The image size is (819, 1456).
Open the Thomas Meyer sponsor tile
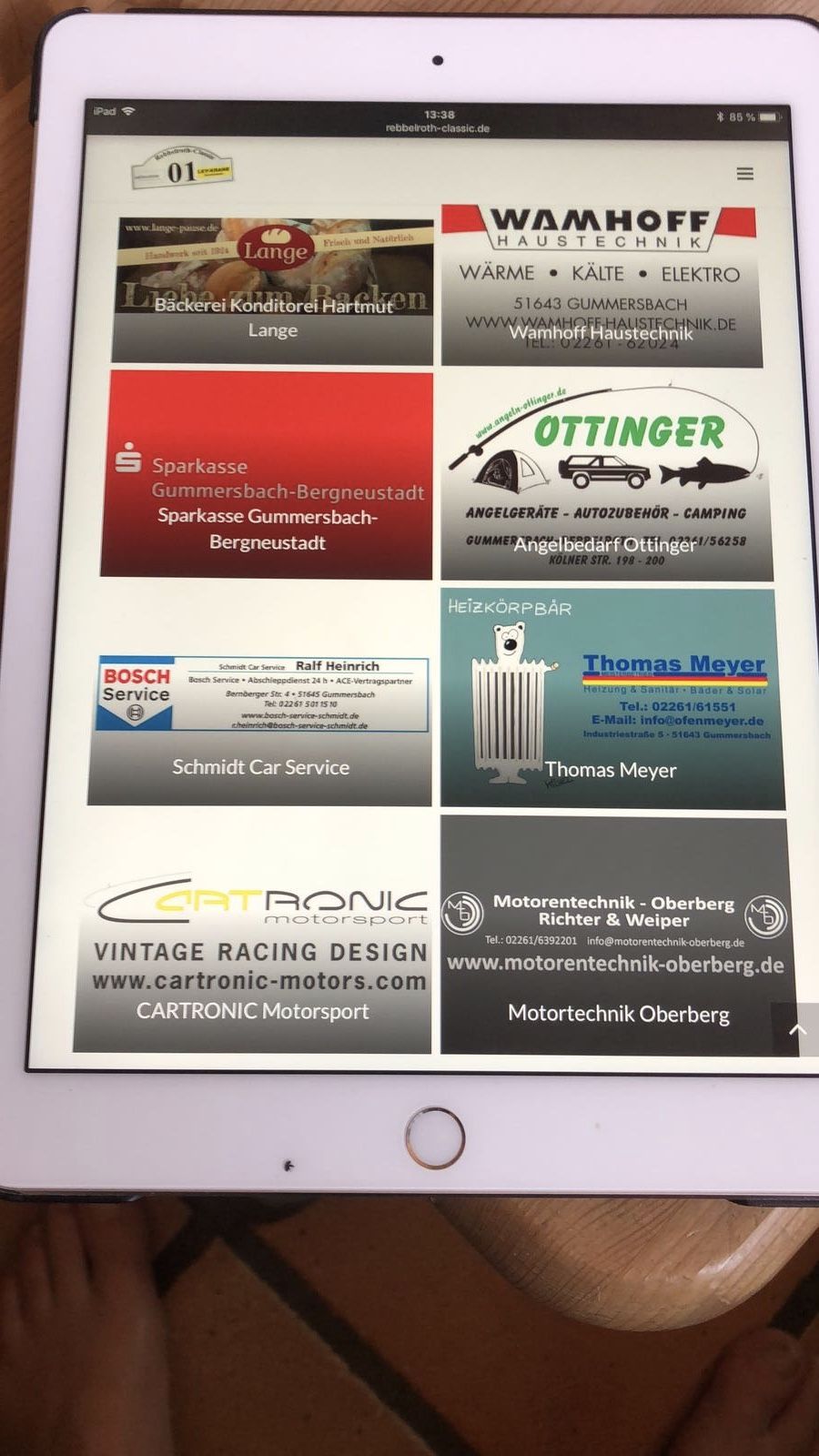(x=612, y=698)
